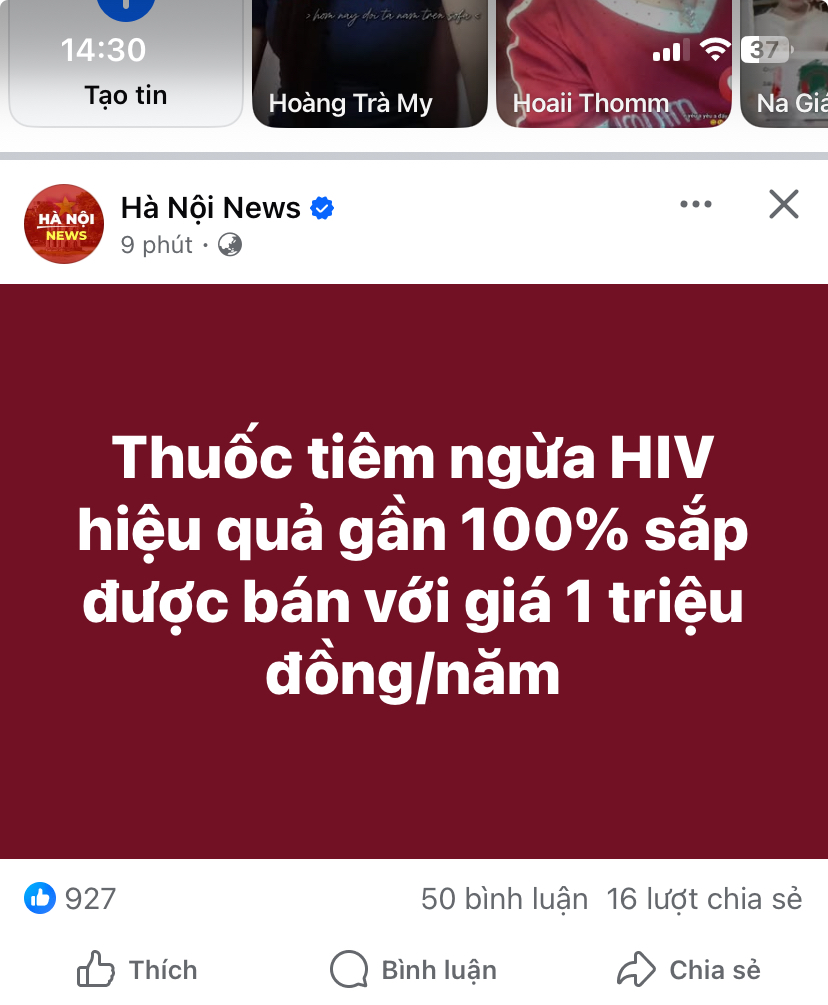
Task: Comment using the Bình luận button
Action: (413, 969)
